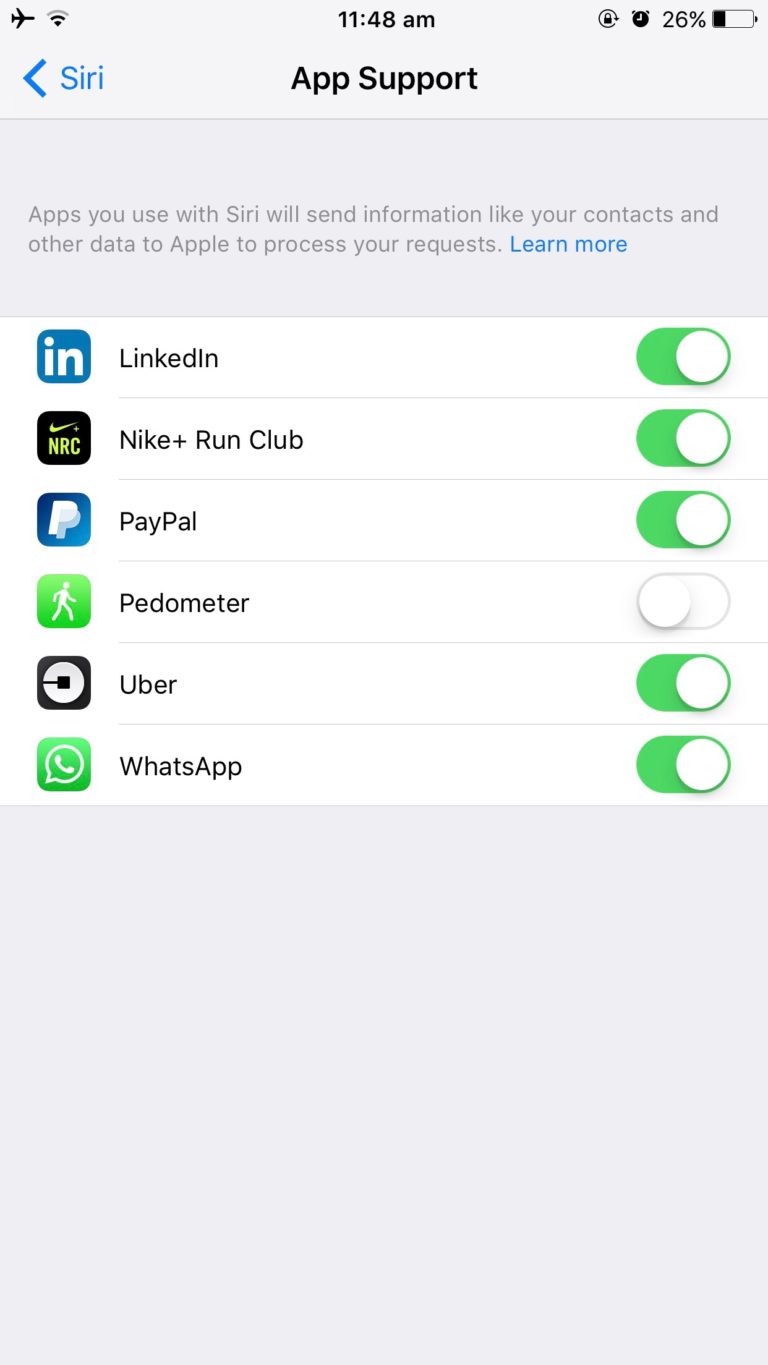
Task: Go back to Siri settings
Action: [63, 78]
